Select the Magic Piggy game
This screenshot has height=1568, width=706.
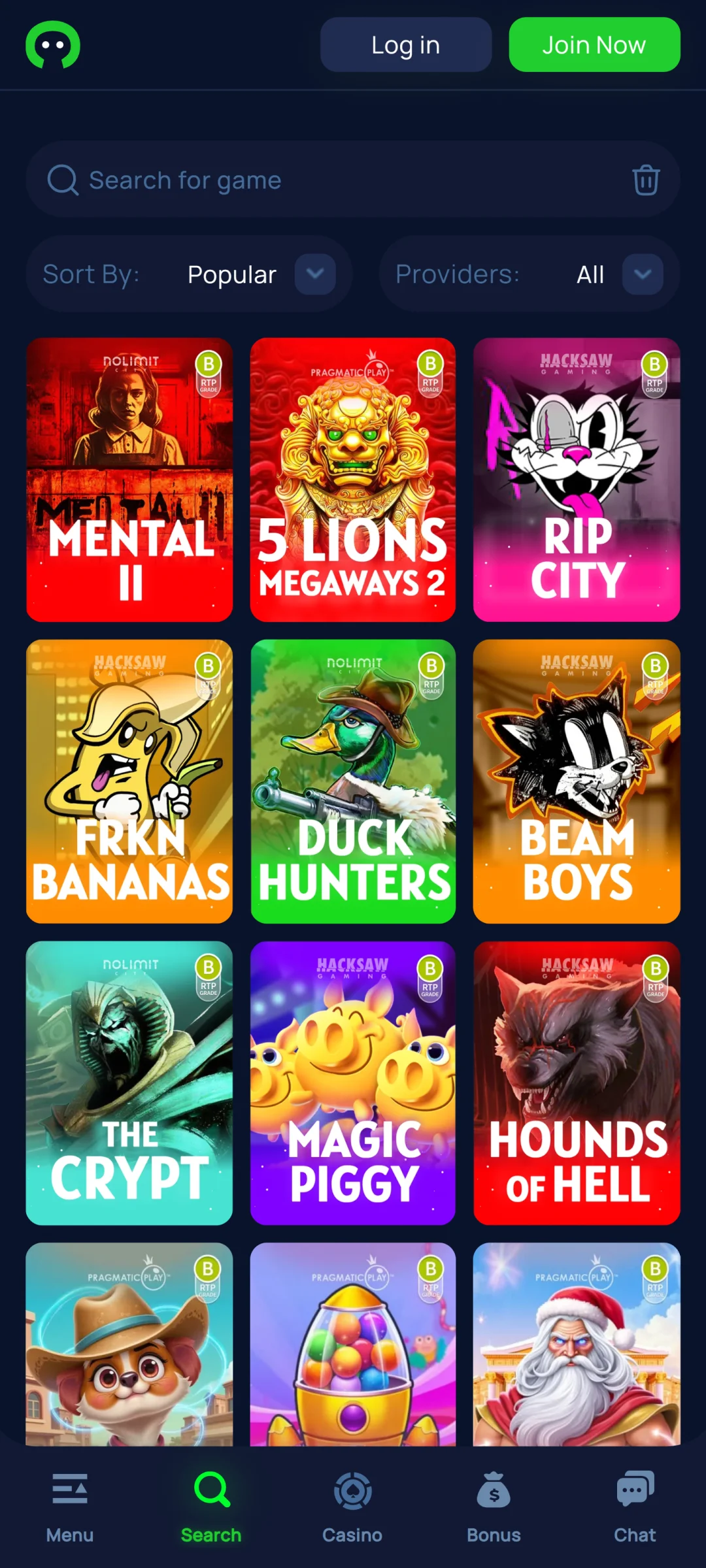pyautogui.click(x=353, y=1083)
